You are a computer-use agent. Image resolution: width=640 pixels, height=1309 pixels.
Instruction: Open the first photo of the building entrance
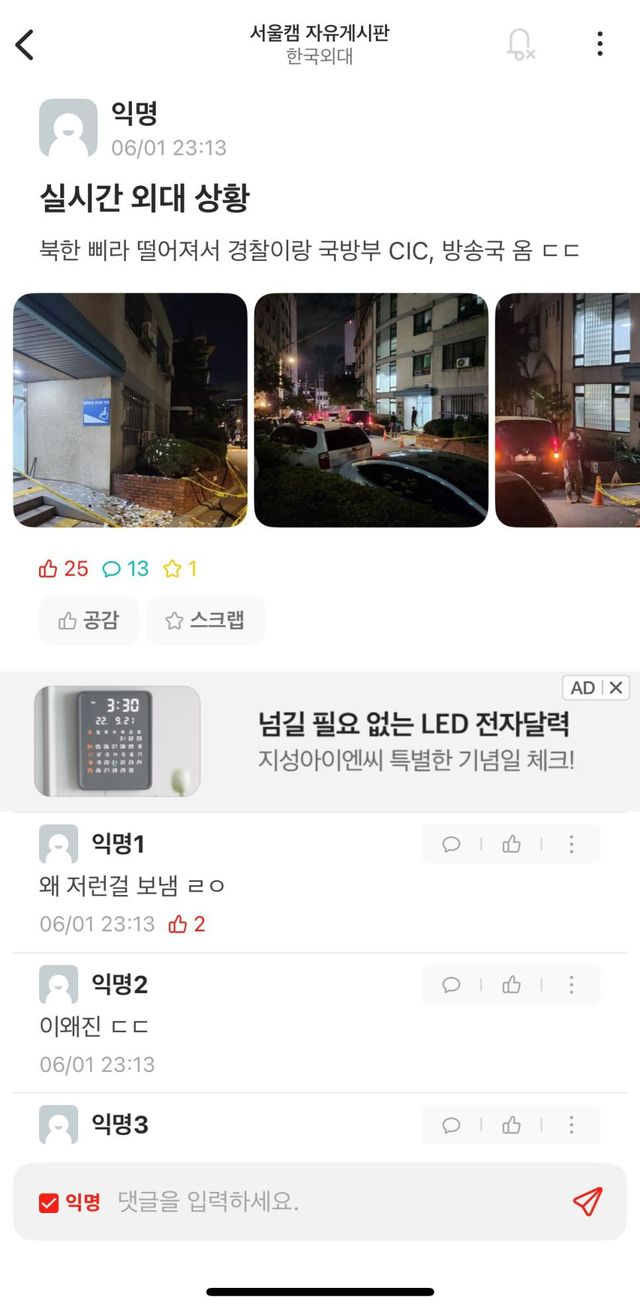point(130,410)
